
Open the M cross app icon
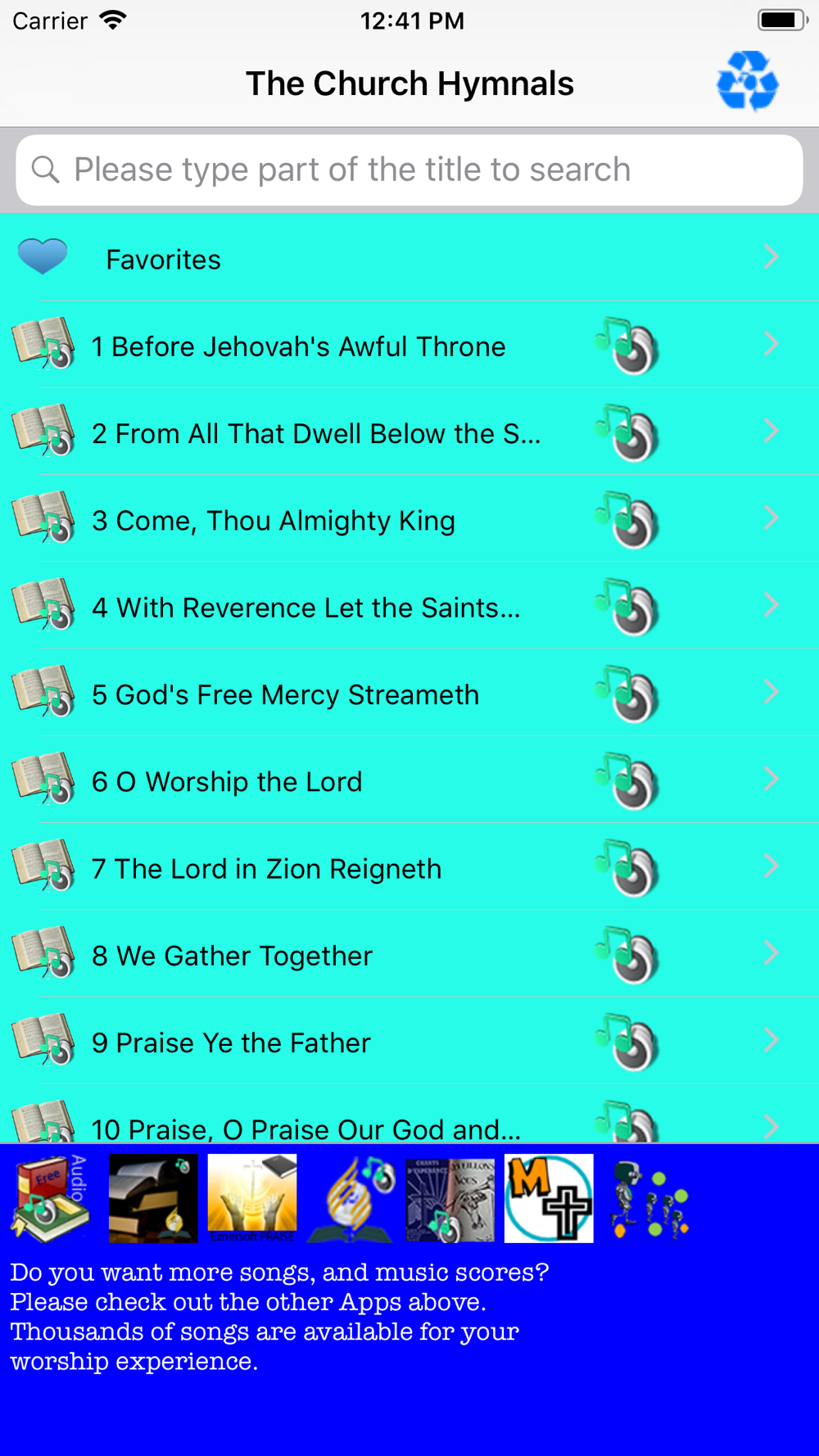(549, 1198)
